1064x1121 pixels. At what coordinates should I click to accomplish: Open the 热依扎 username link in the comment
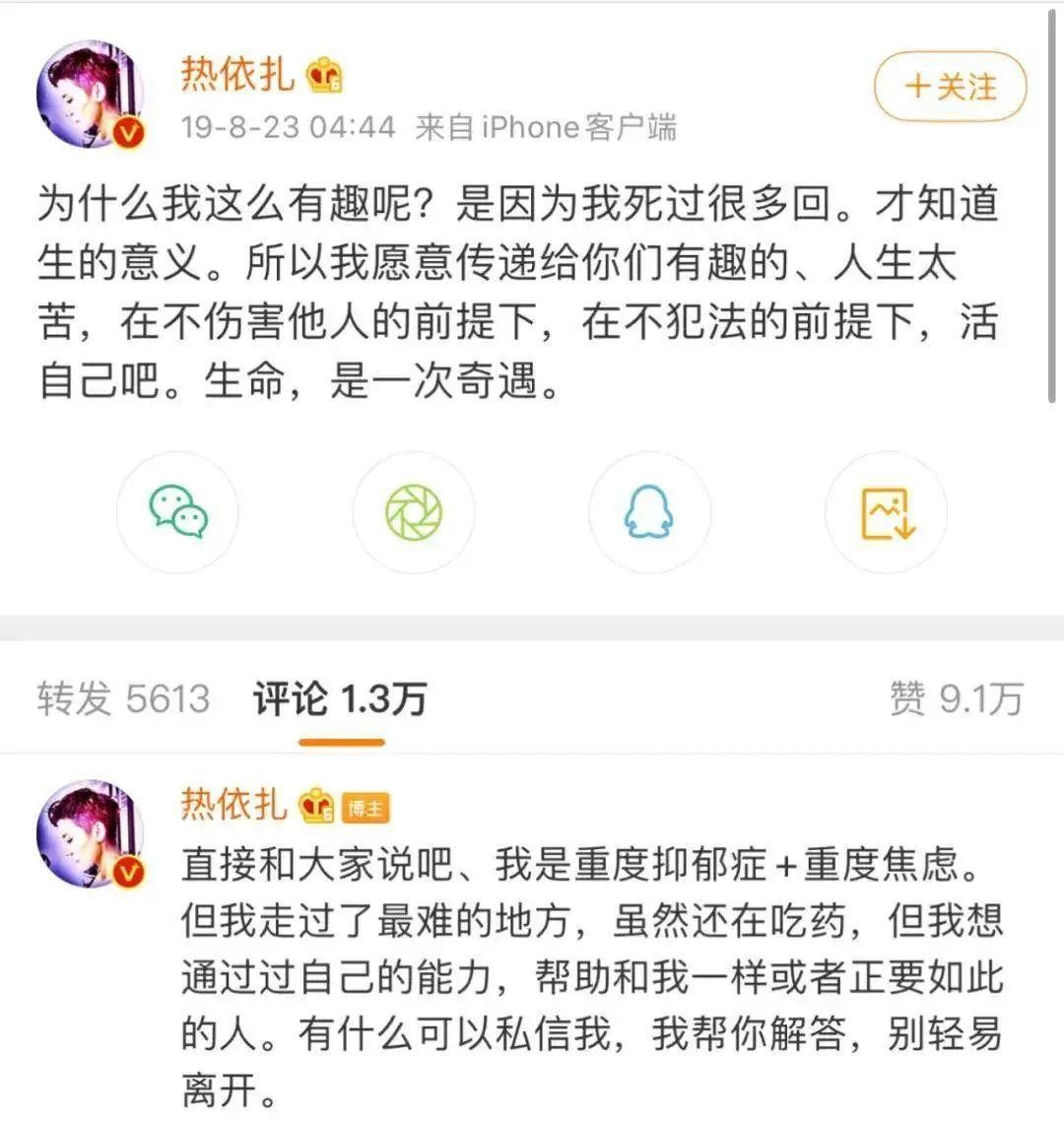pos(234,804)
